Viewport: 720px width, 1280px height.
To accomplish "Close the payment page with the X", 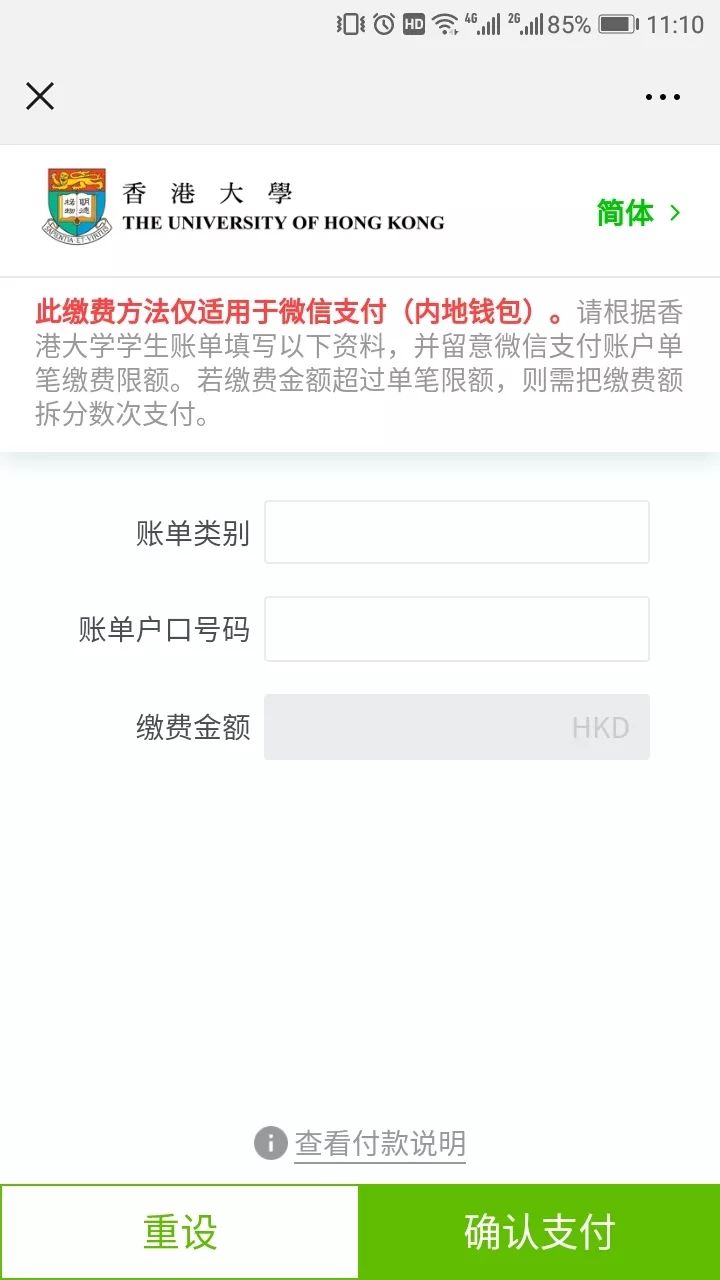I will tap(40, 96).
